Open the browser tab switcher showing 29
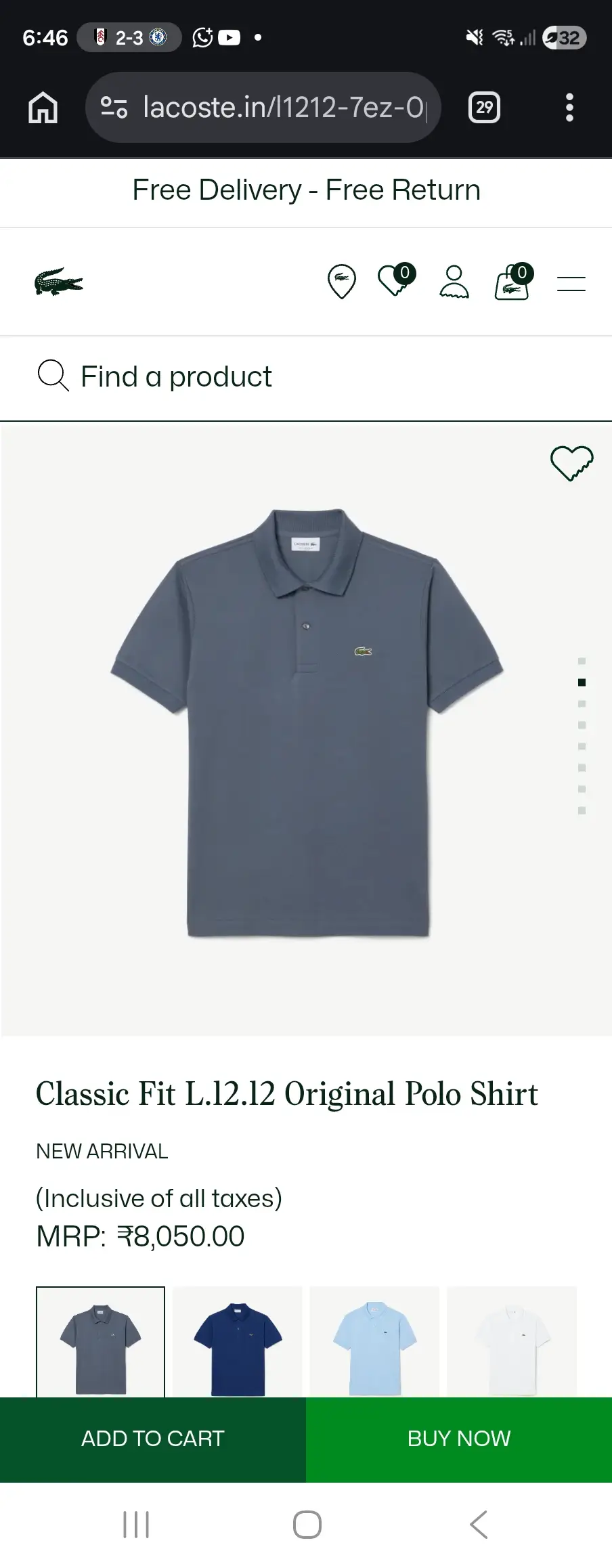 pyautogui.click(x=484, y=108)
